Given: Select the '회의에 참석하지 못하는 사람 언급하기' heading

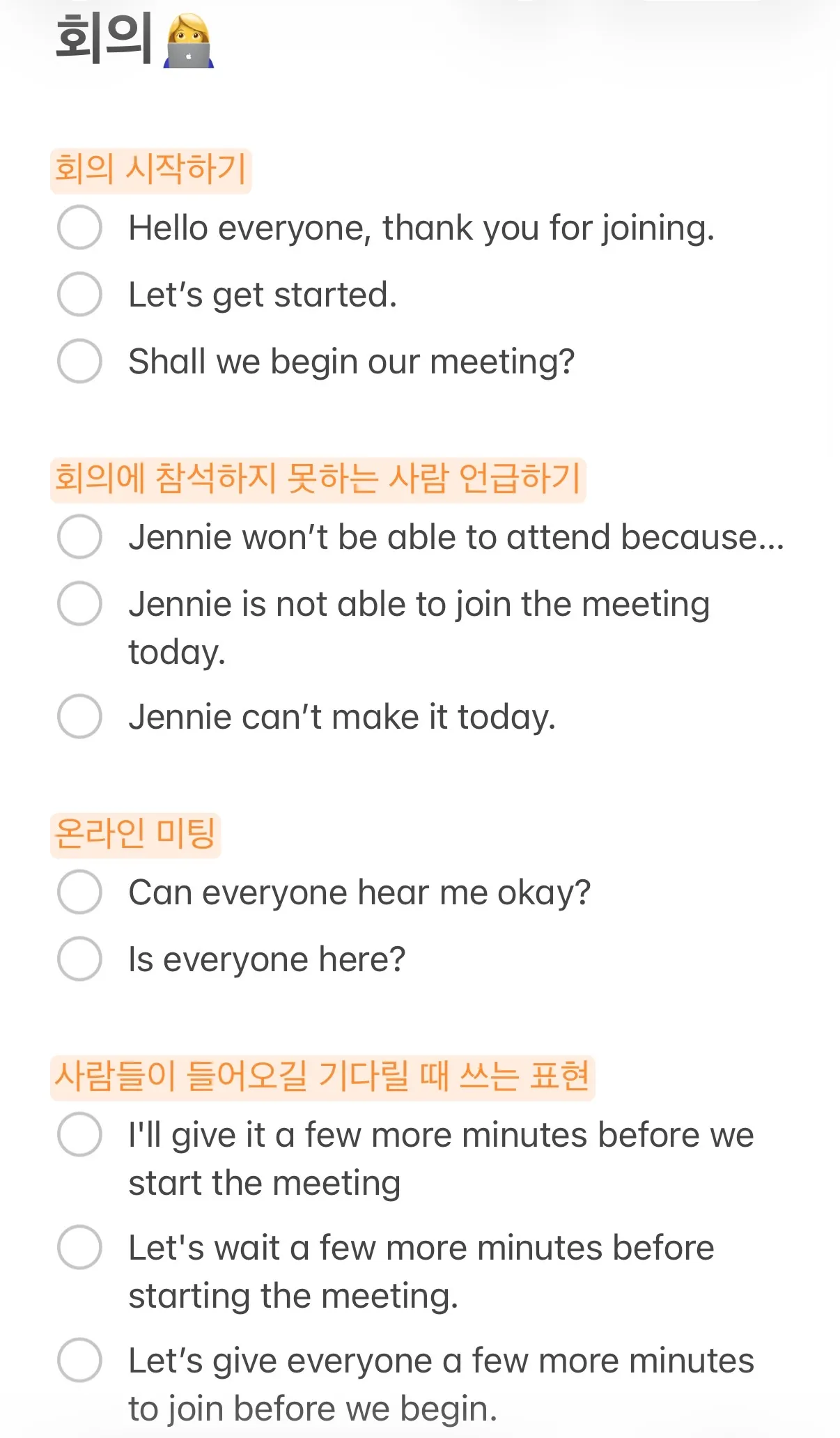Looking at the screenshot, I should (320, 477).
